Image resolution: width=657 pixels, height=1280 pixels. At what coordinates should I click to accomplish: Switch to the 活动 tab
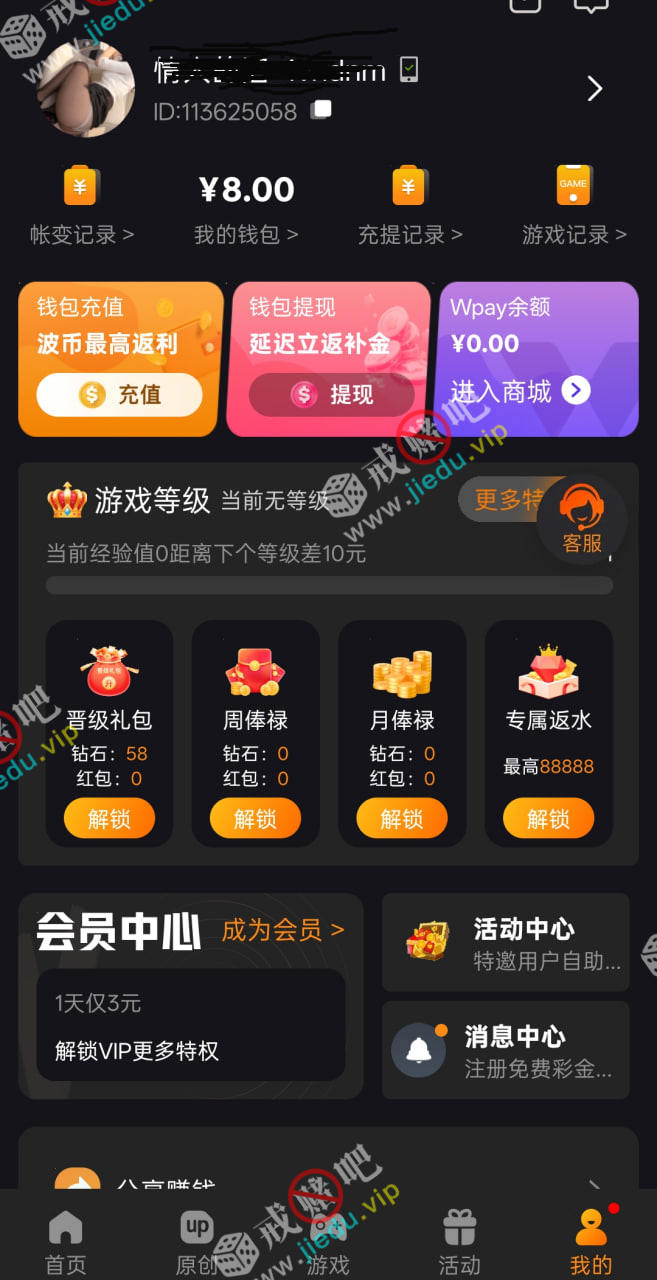pos(459,1242)
